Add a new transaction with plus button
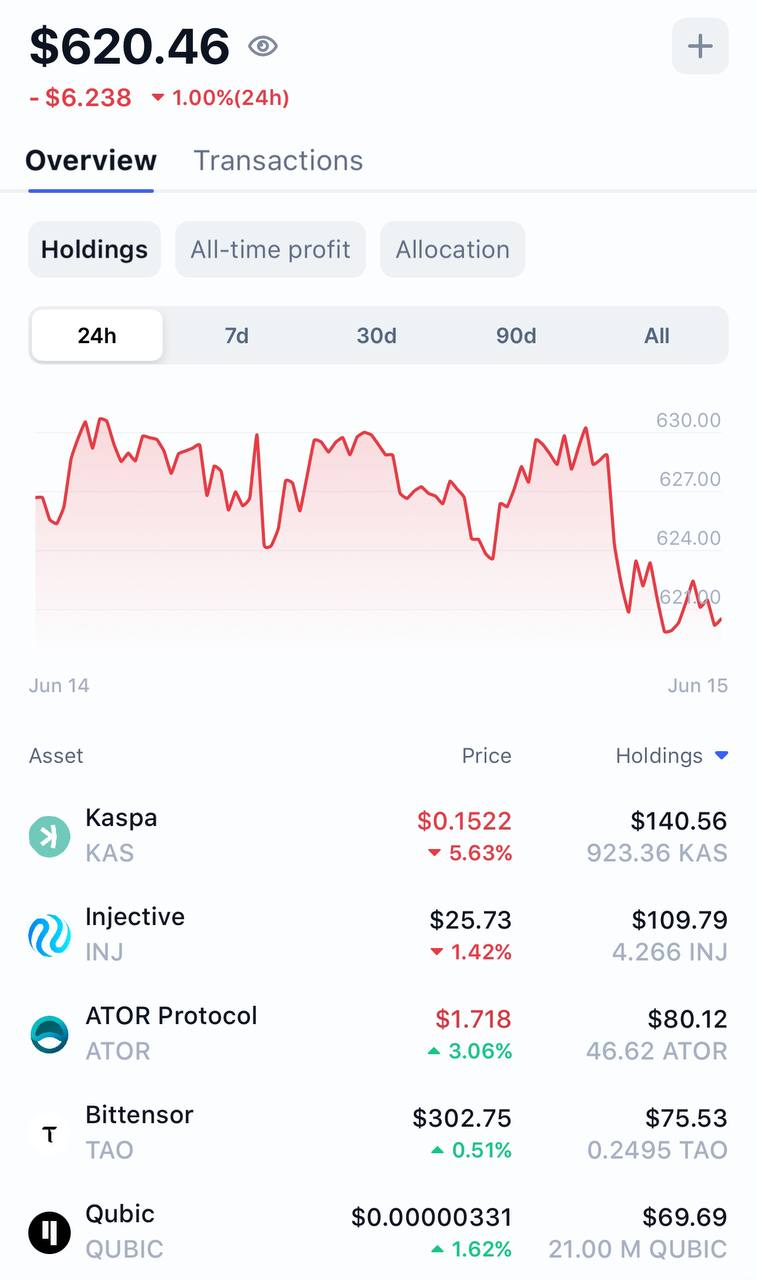The image size is (757, 1280). [x=700, y=46]
